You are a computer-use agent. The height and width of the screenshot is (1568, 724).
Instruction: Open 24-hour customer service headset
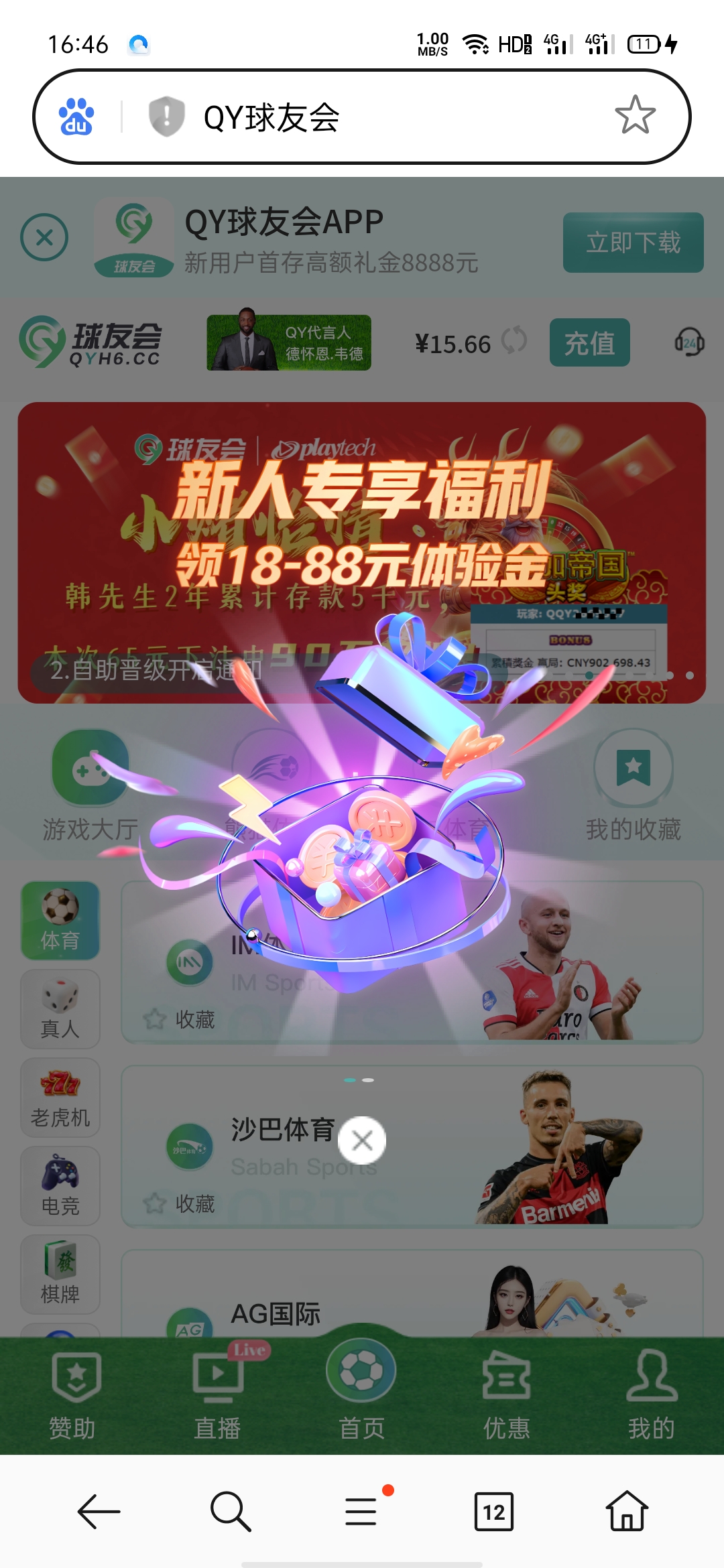(x=689, y=342)
